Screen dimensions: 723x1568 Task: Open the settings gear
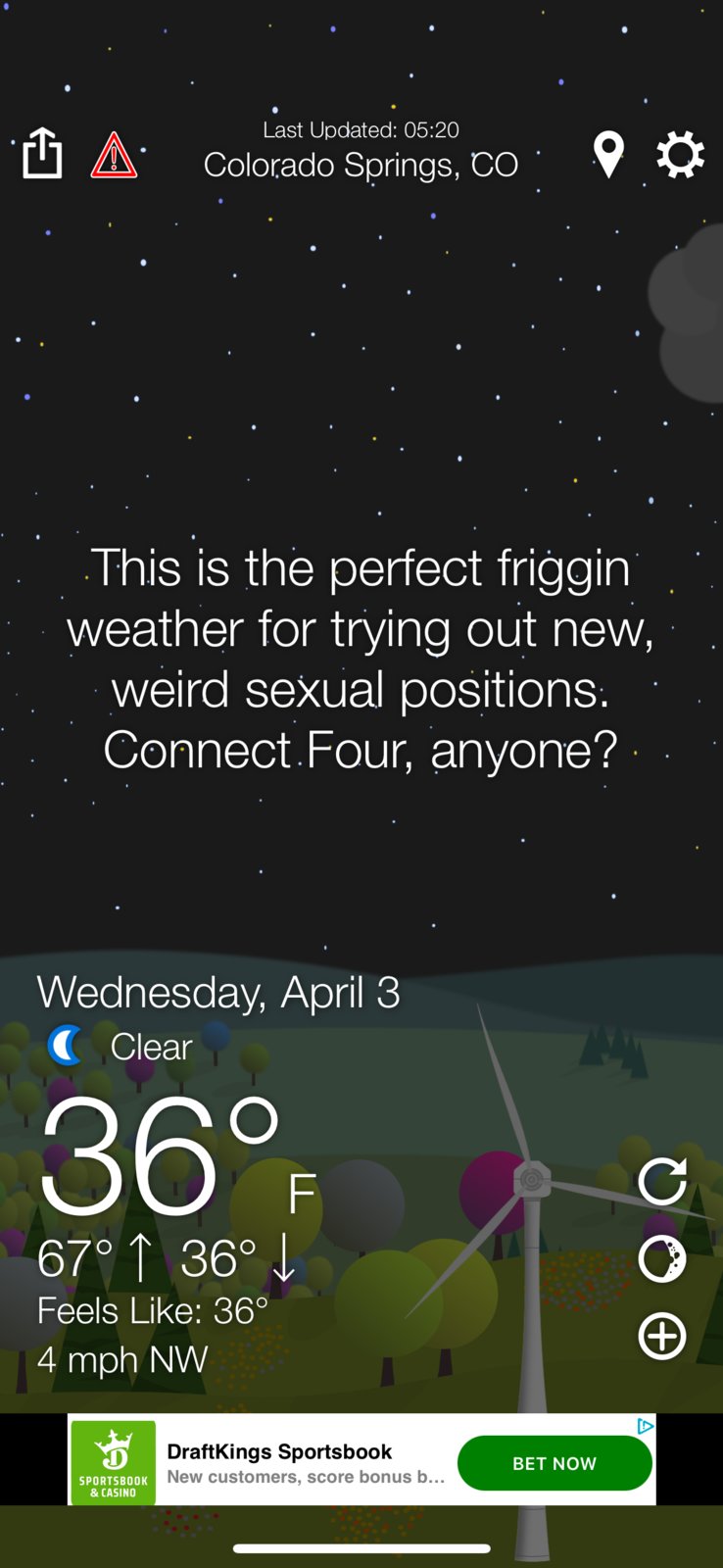[x=680, y=155]
